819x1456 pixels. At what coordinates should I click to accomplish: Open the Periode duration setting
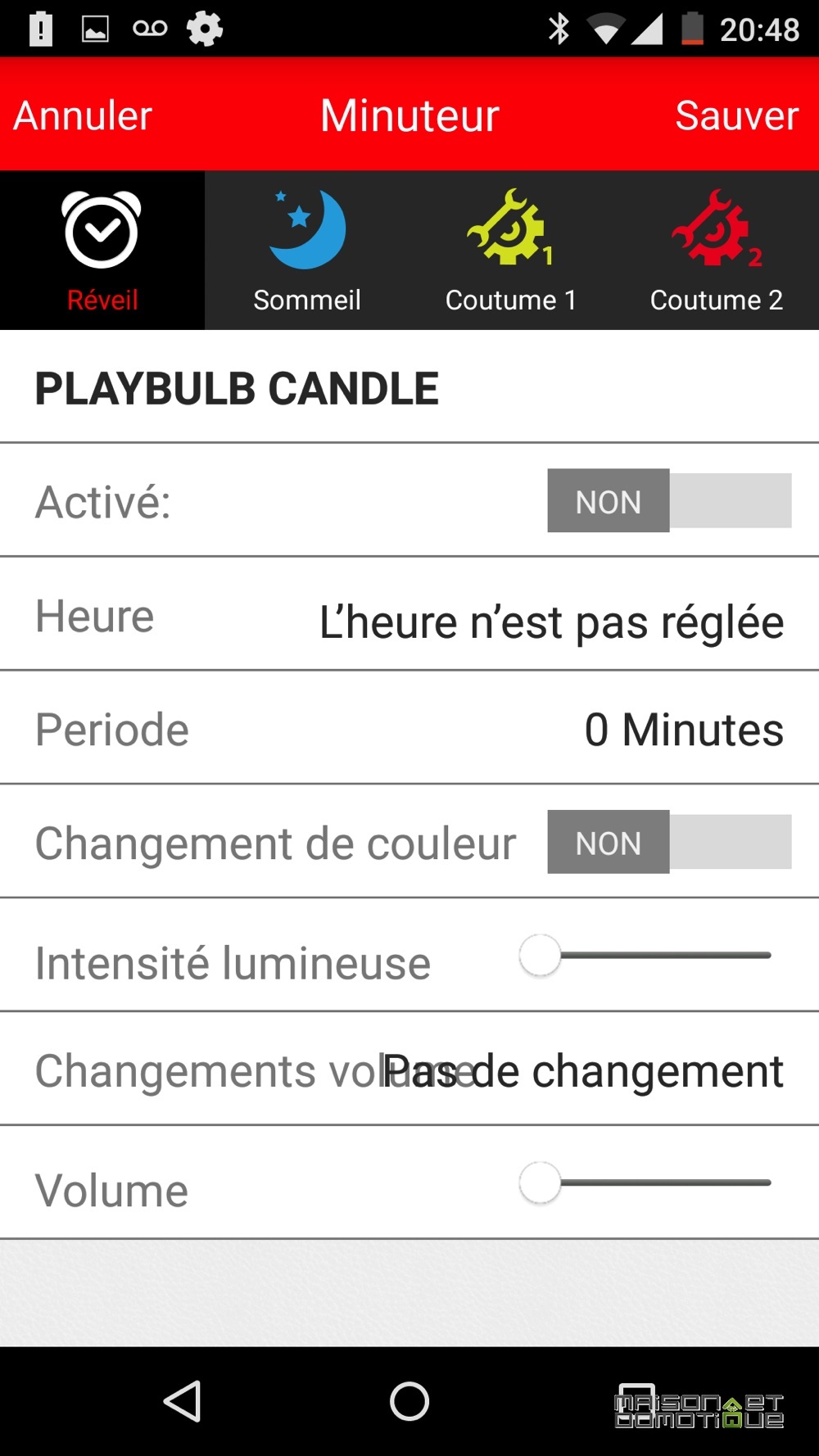click(x=409, y=728)
